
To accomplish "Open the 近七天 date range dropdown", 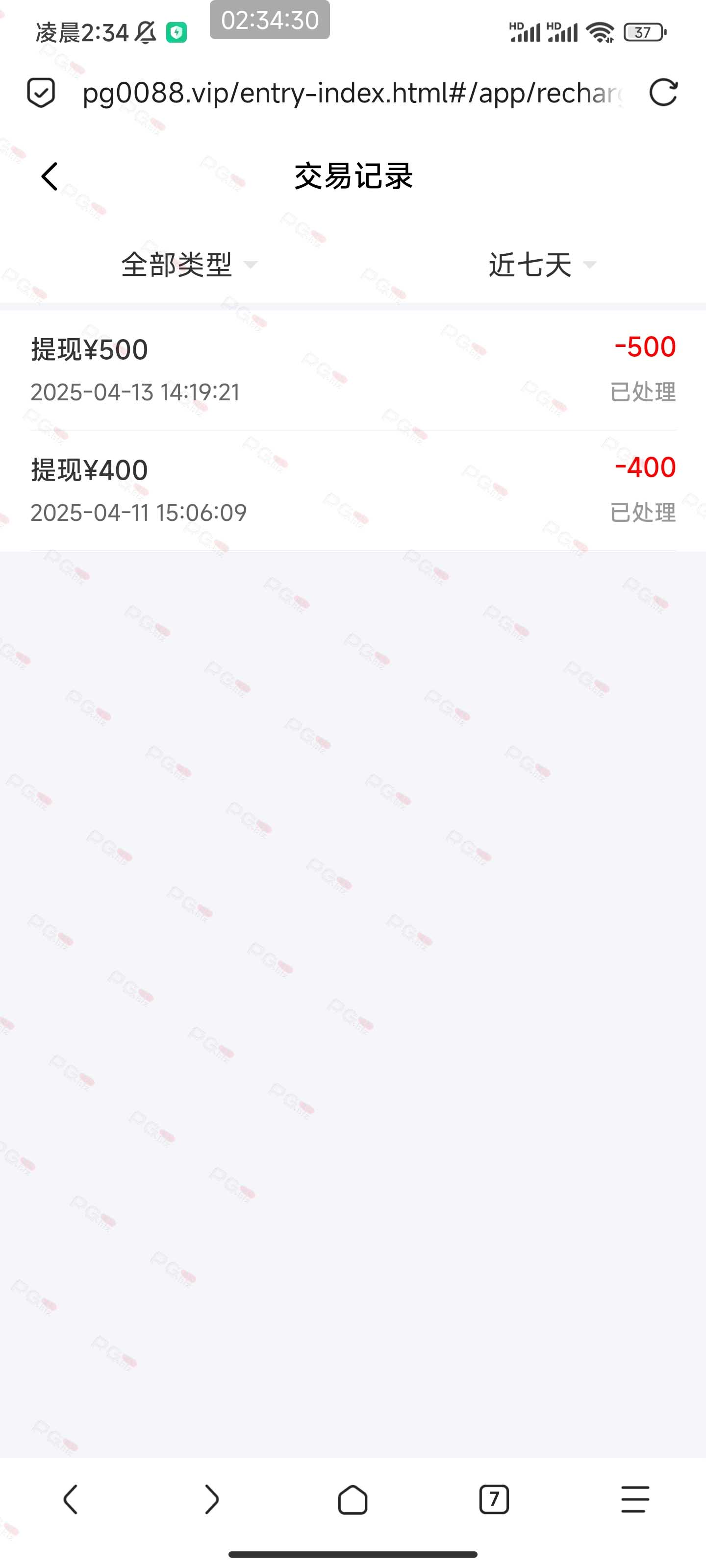I will point(542,265).
